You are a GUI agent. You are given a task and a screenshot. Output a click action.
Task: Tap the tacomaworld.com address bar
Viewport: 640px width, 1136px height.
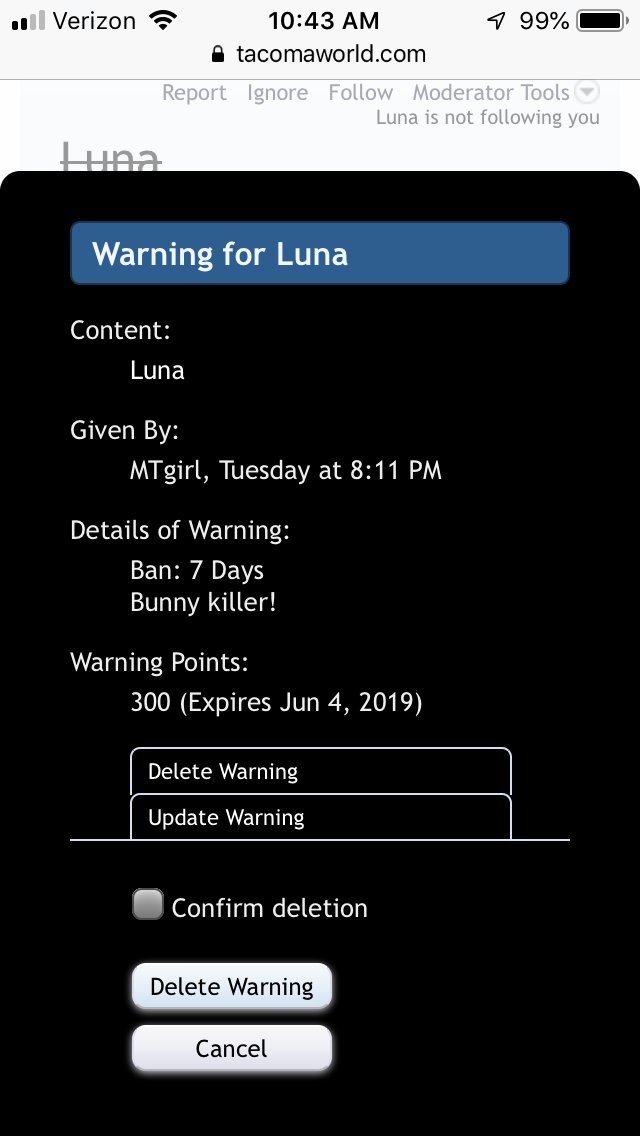tap(320, 54)
